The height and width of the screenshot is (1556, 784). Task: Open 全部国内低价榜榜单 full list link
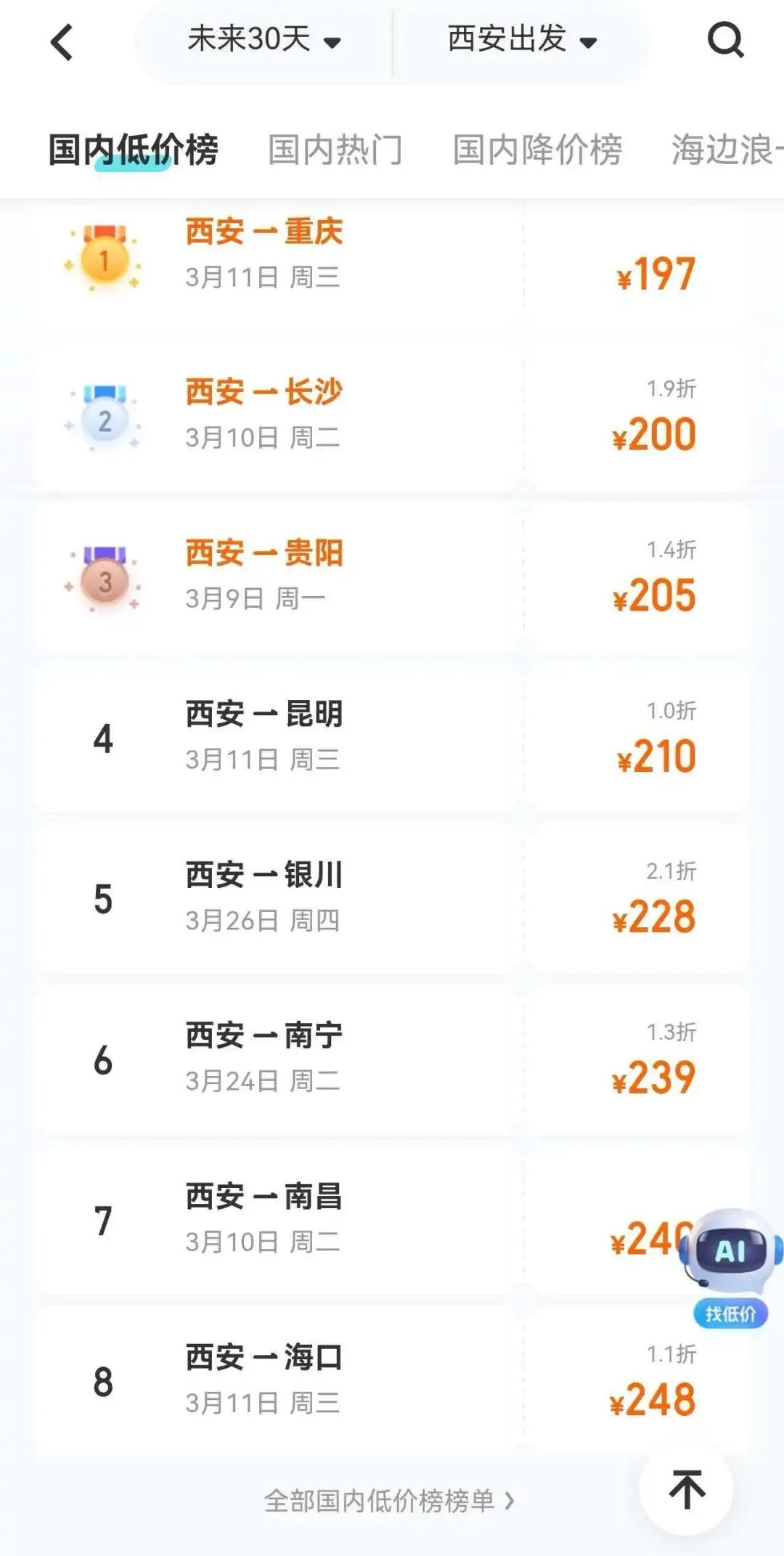(x=389, y=1500)
